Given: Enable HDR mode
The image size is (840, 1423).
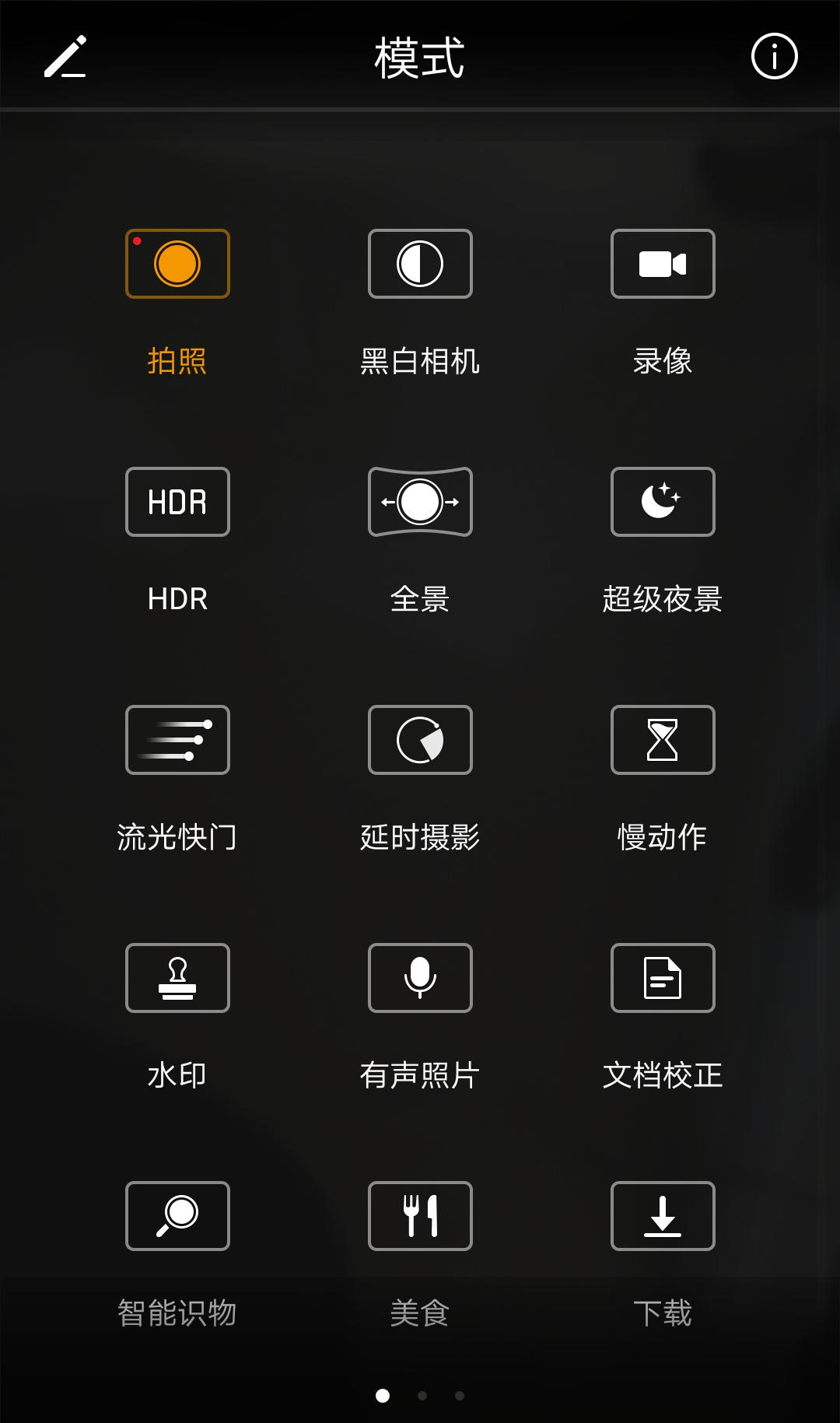Looking at the screenshot, I should [x=177, y=502].
